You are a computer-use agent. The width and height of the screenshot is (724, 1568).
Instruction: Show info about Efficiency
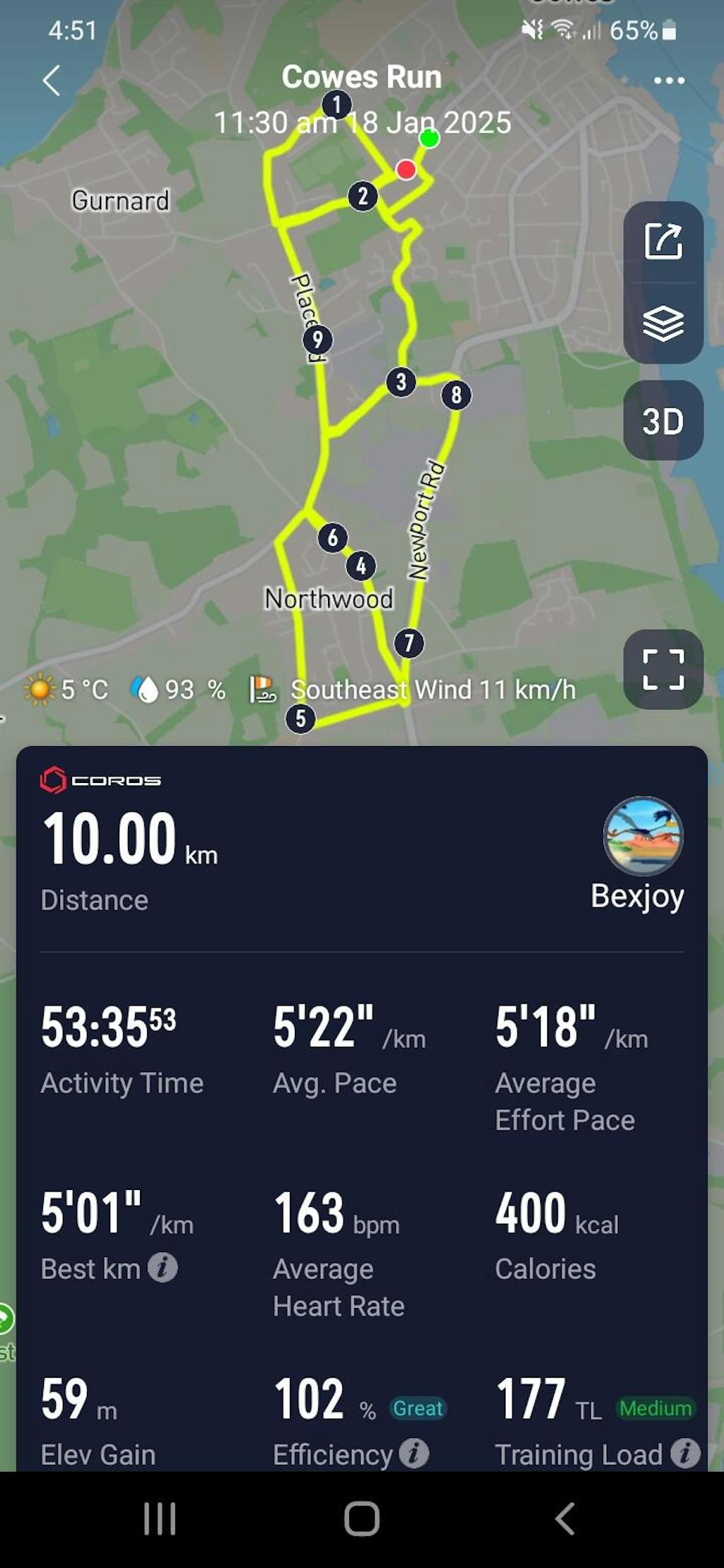[414, 1454]
